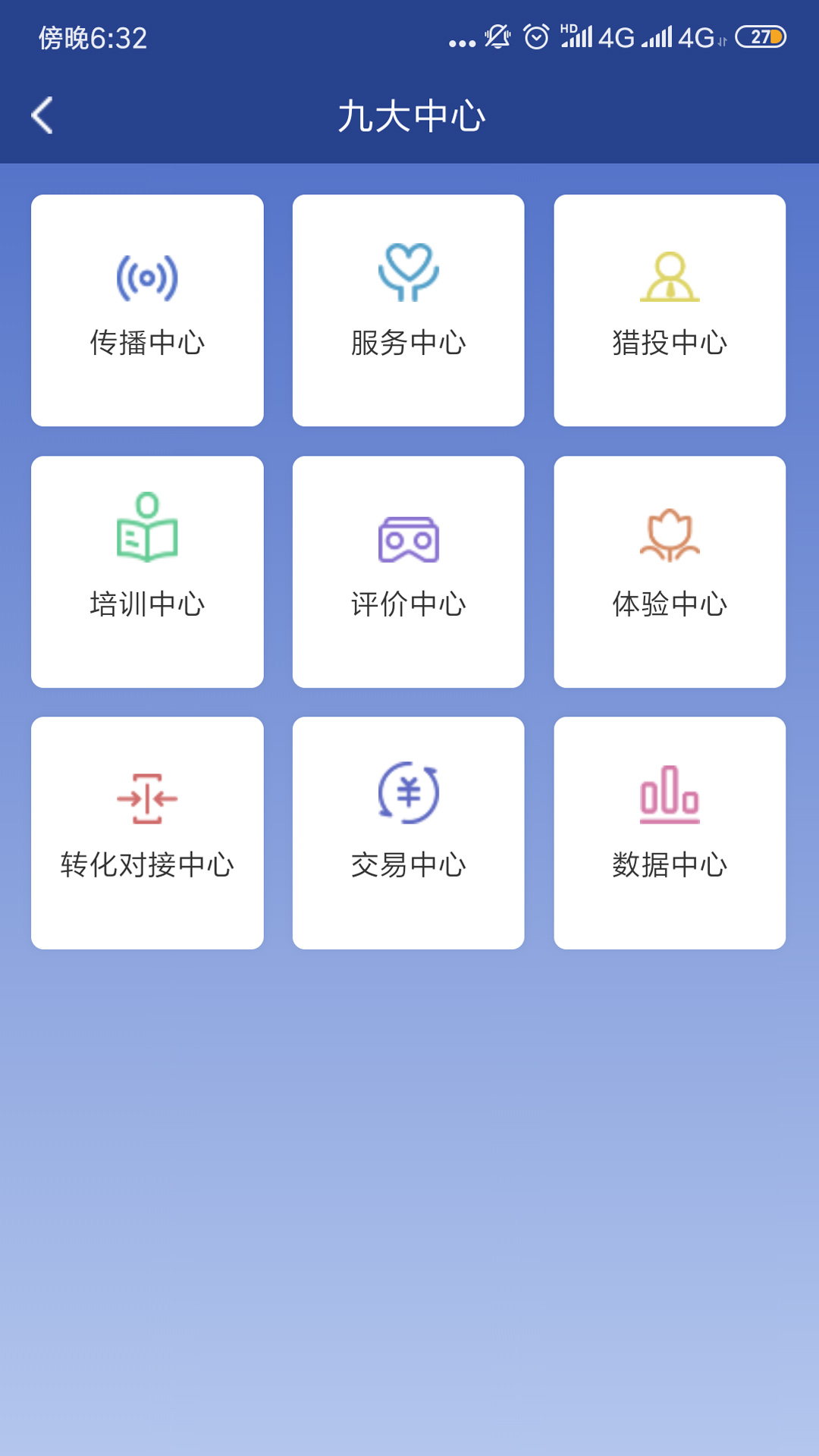Select the 培训中心 tile
The height and width of the screenshot is (1456, 819).
pyautogui.click(x=147, y=570)
